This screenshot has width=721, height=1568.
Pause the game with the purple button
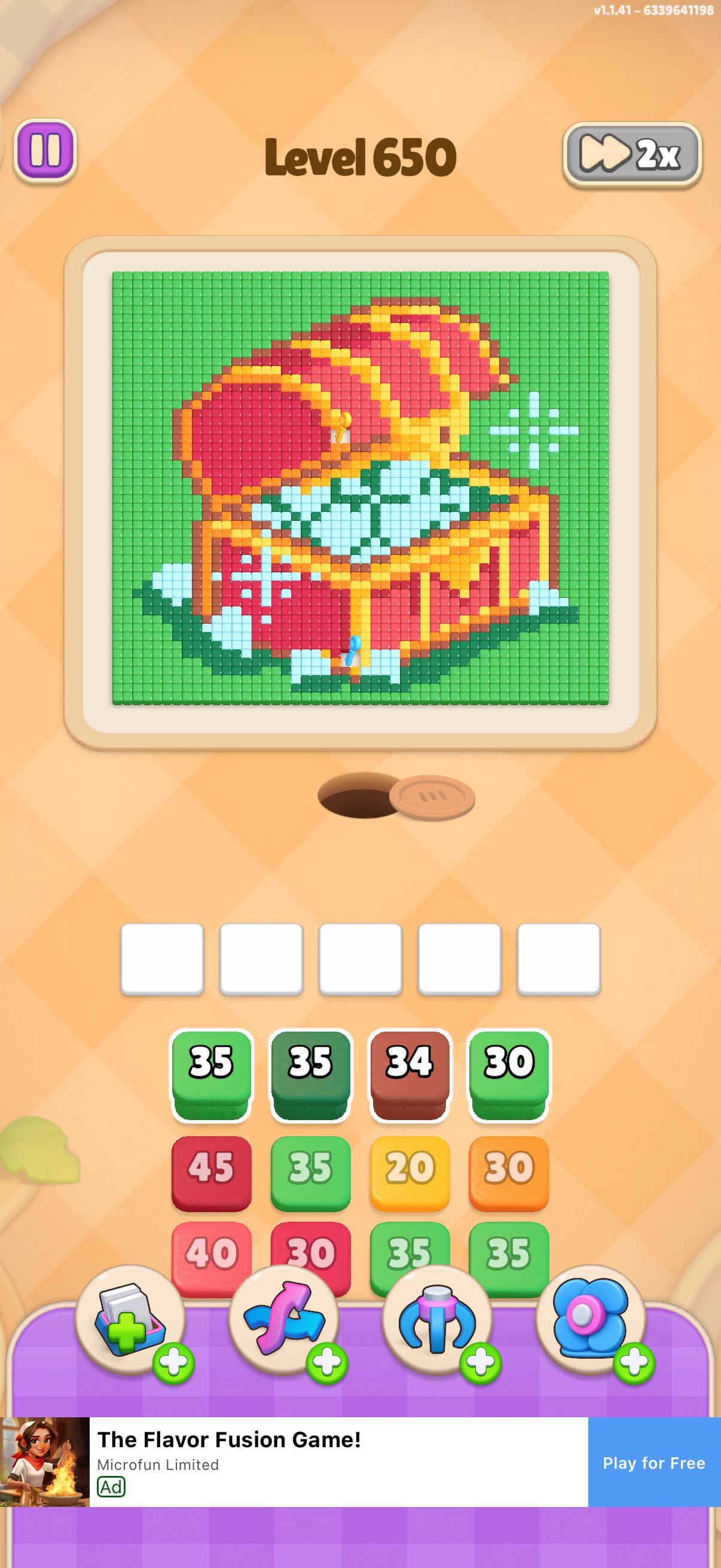(x=45, y=150)
